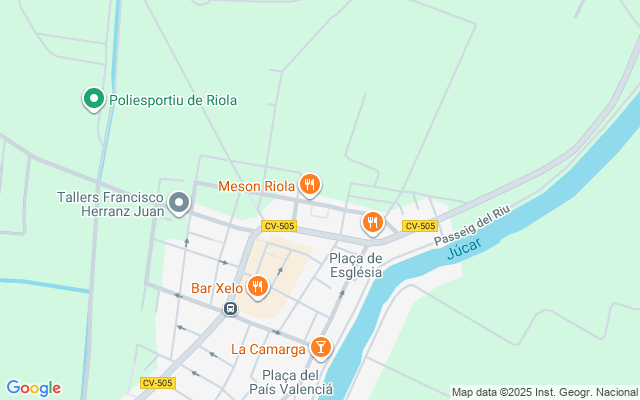Select the Bar Xelo restaurant pin
Screen dimensions: 640x400
coord(258,287)
